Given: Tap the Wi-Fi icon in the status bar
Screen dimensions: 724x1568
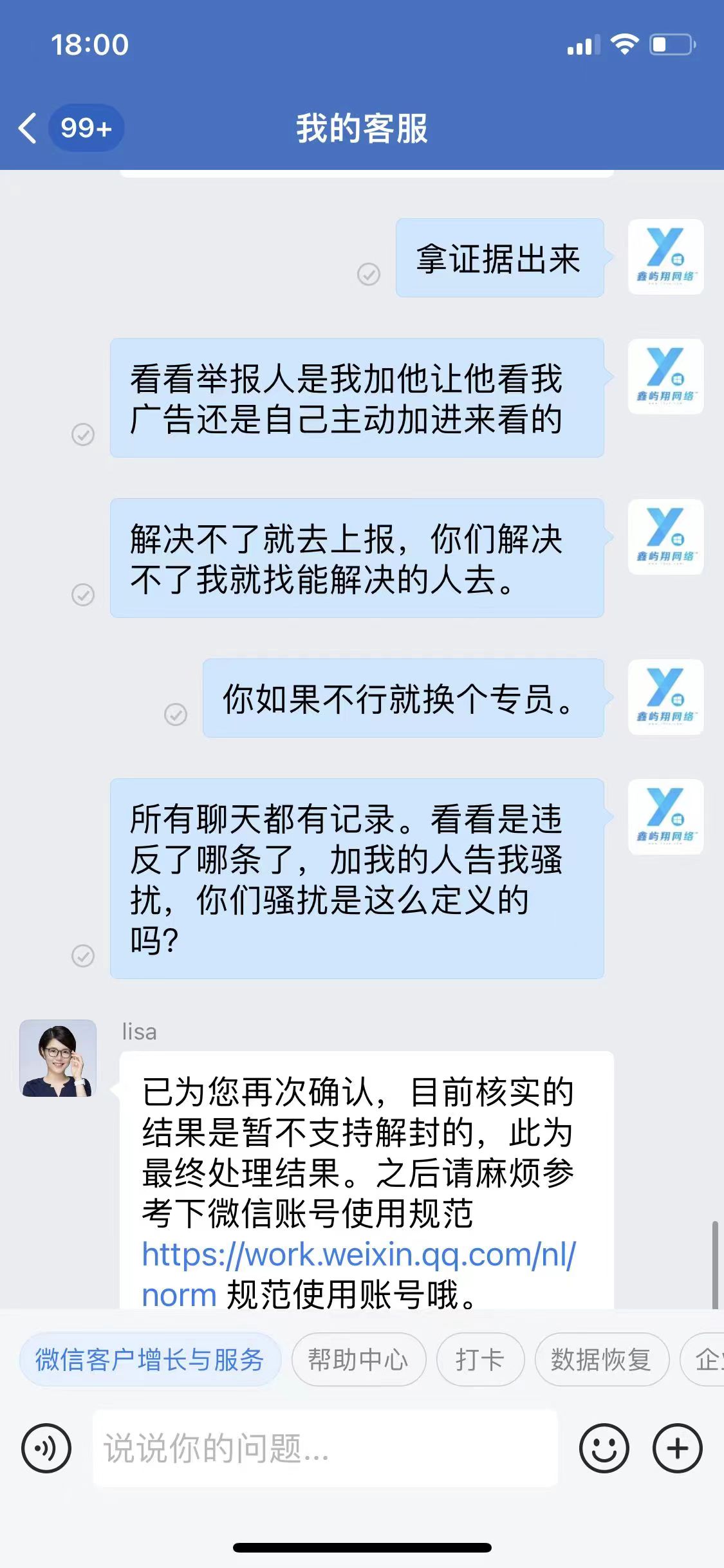Looking at the screenshot, I should pyautogui.click(x=625, y=43).
